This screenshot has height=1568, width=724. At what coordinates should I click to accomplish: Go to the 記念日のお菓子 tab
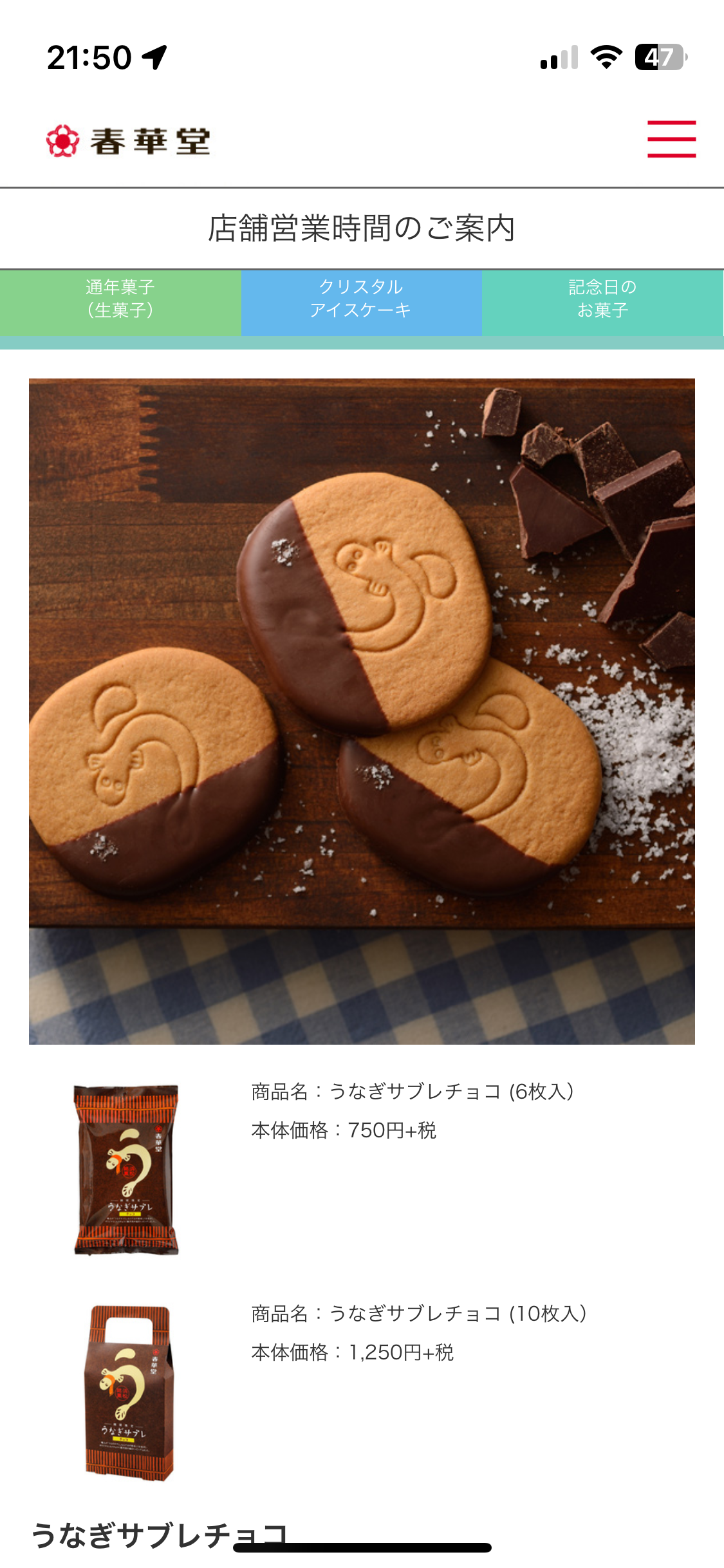pos(602,299)
